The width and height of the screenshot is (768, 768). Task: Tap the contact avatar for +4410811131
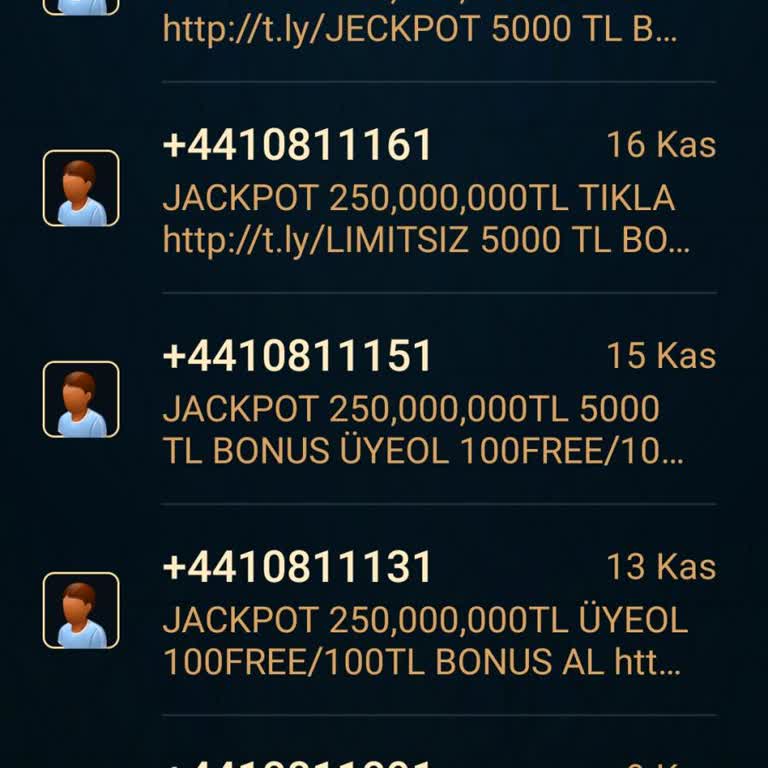81,610
